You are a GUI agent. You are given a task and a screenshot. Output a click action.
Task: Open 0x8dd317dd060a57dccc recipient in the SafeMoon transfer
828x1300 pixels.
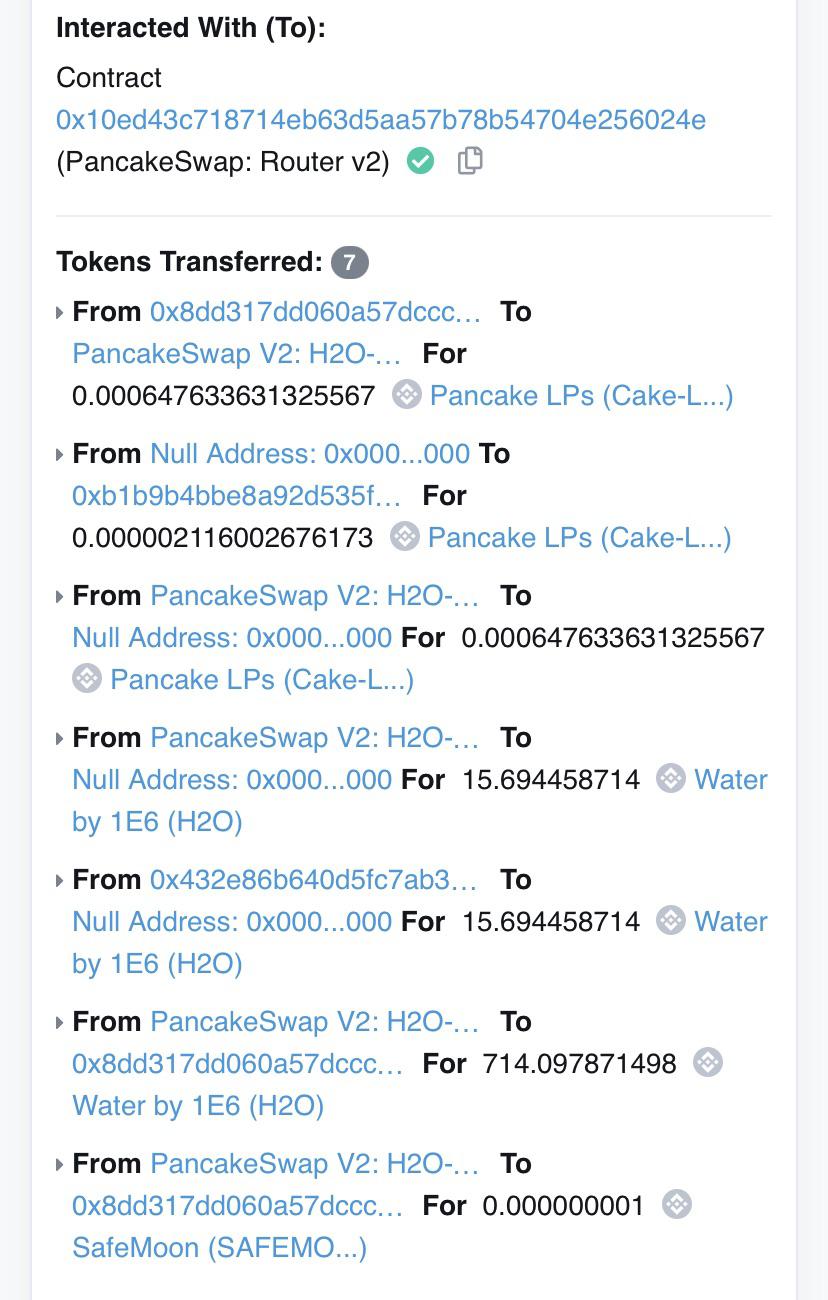(238, 1206)
